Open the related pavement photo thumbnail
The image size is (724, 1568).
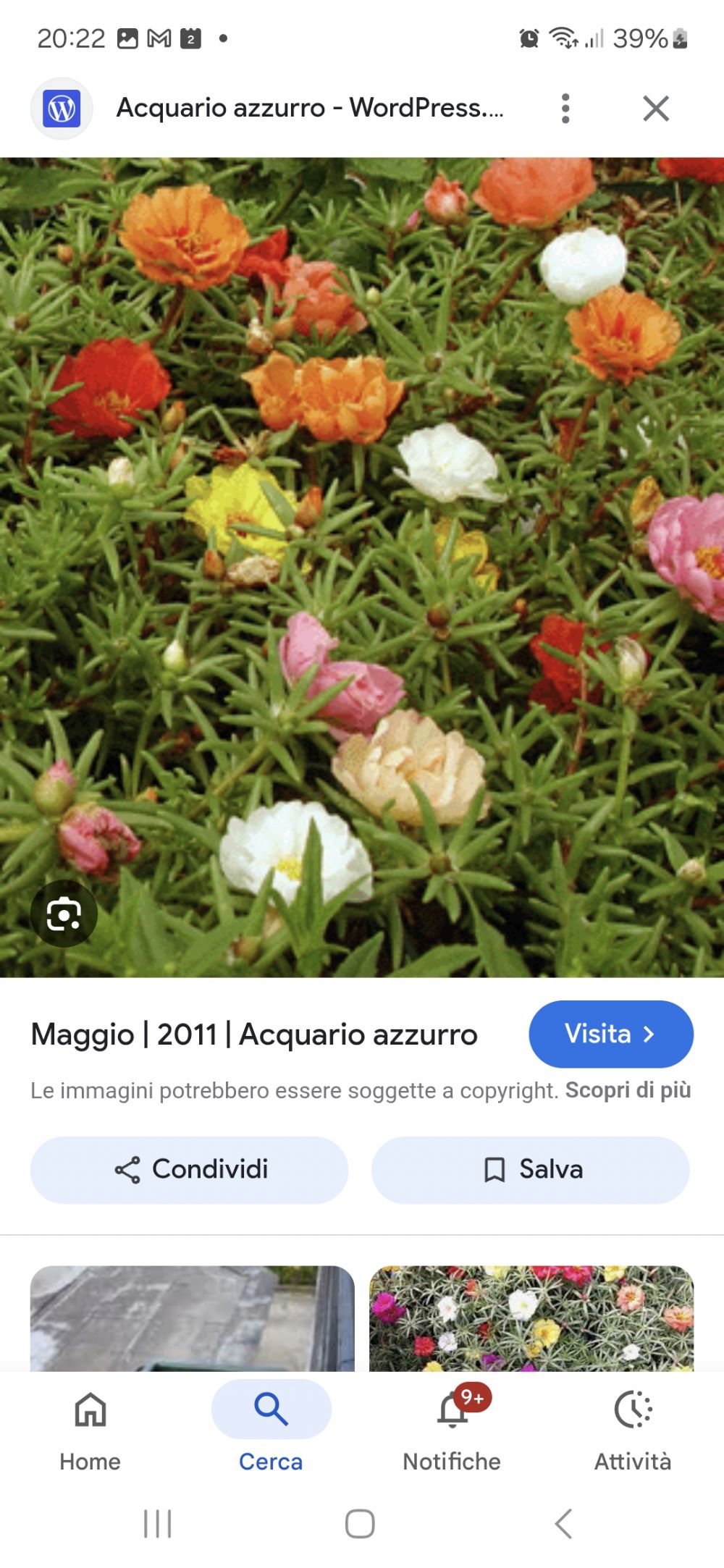pos(193,1318)
